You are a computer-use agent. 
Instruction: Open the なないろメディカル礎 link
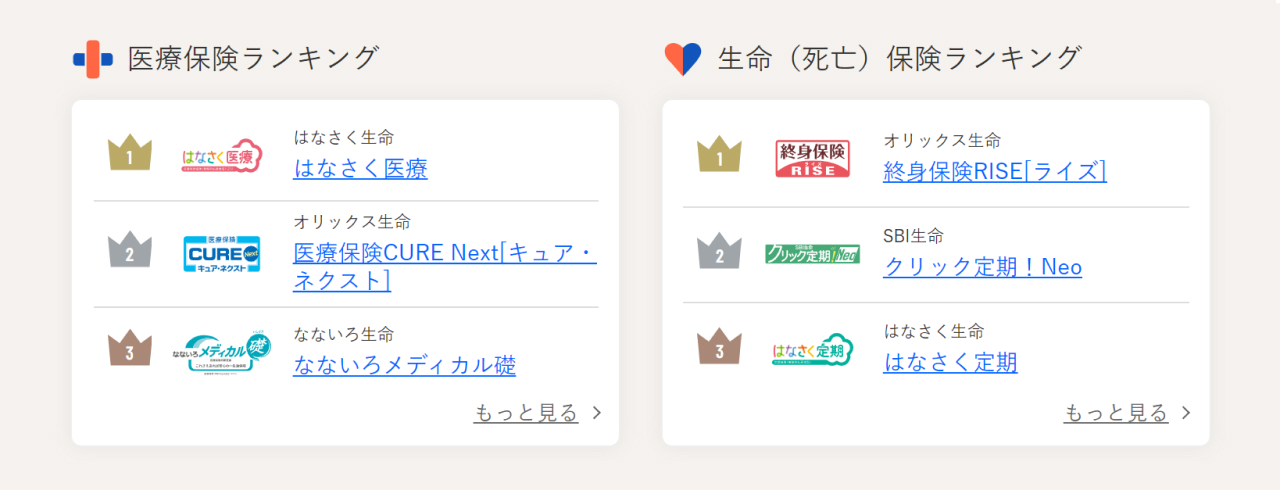404,365
